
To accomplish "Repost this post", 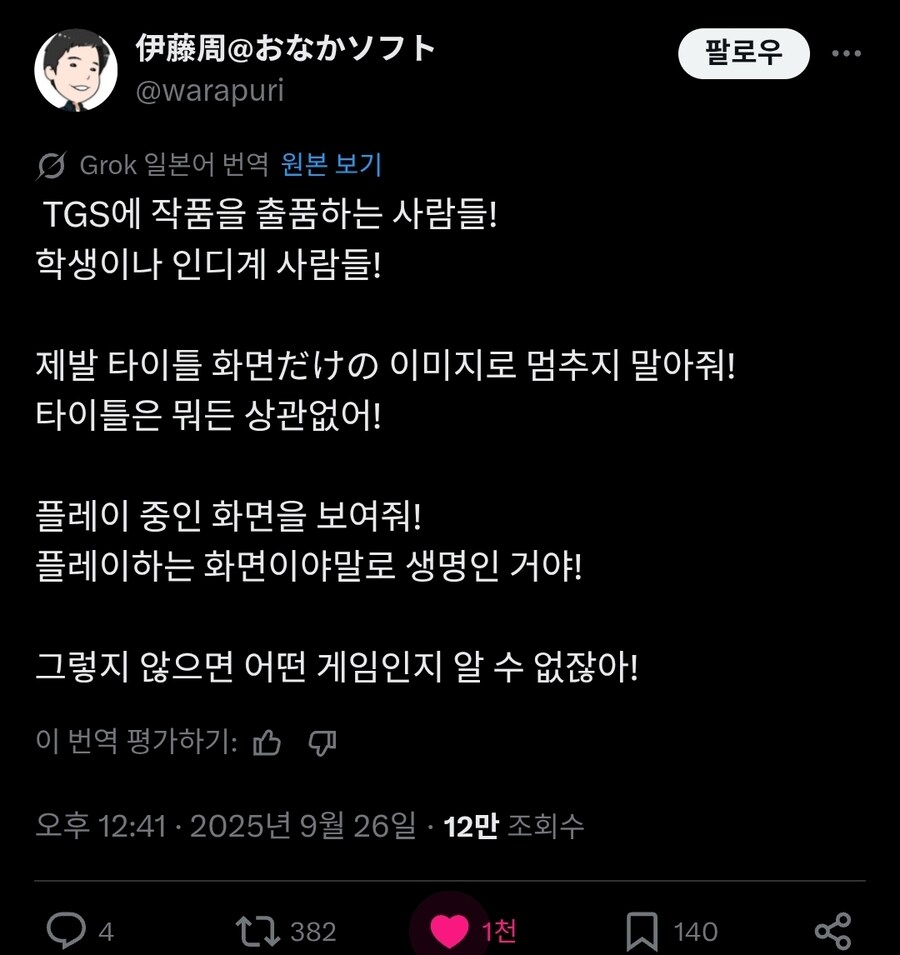I will point(258,931).
